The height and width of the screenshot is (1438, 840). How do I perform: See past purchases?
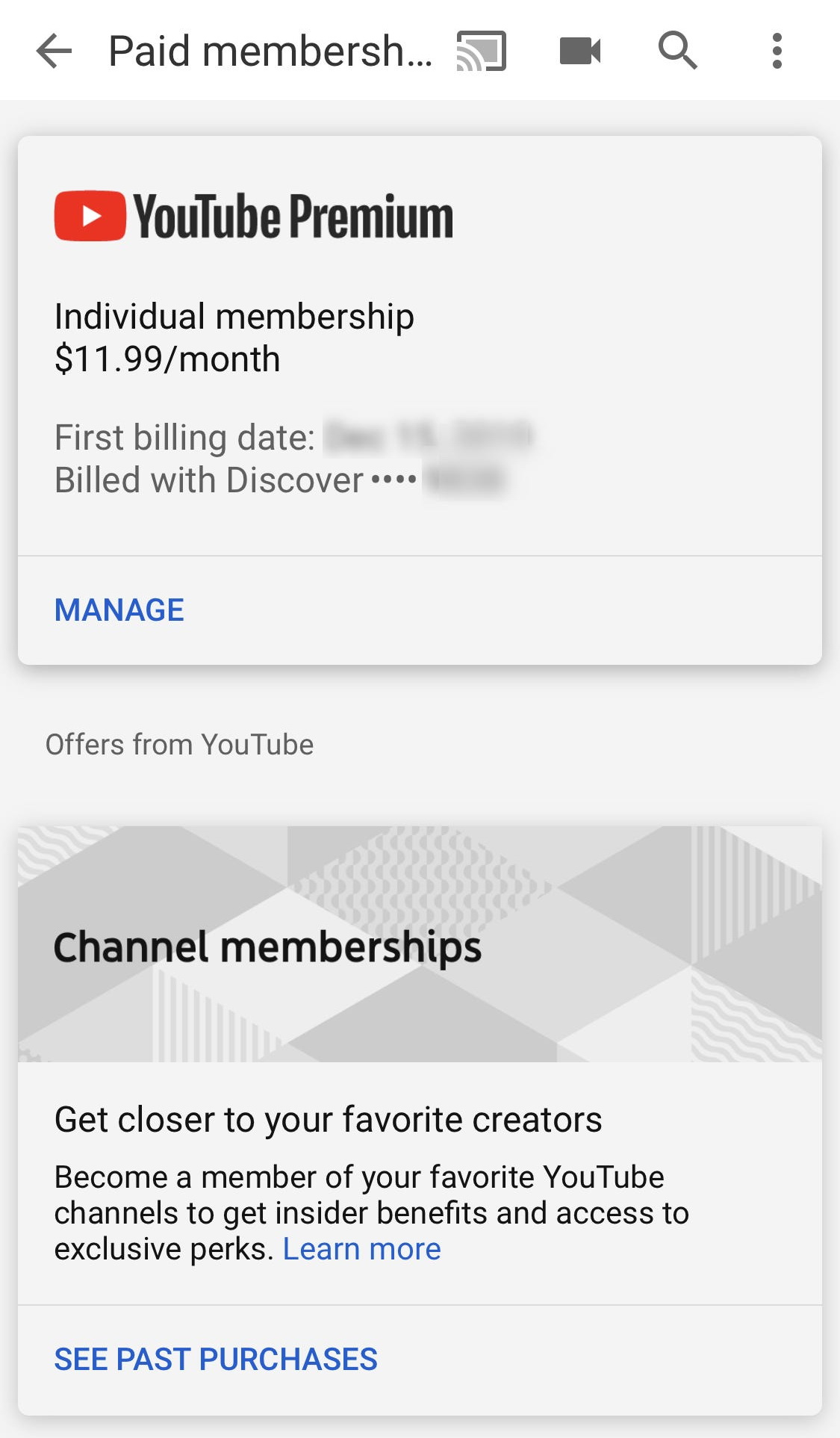216,1359
